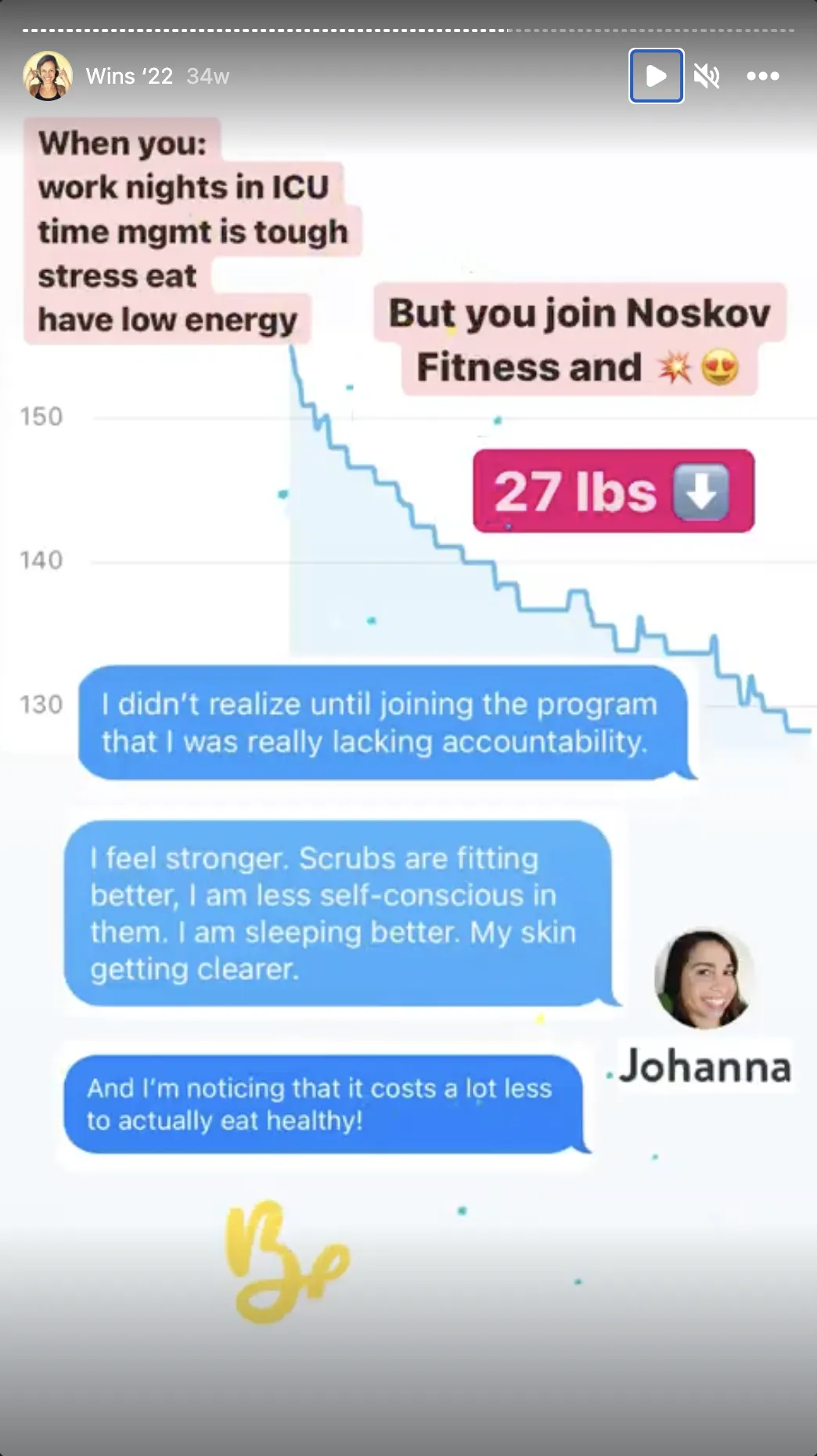Screen dimensions: 817x1456
Task: Unmute the story sound
Action: click(707, 76)
